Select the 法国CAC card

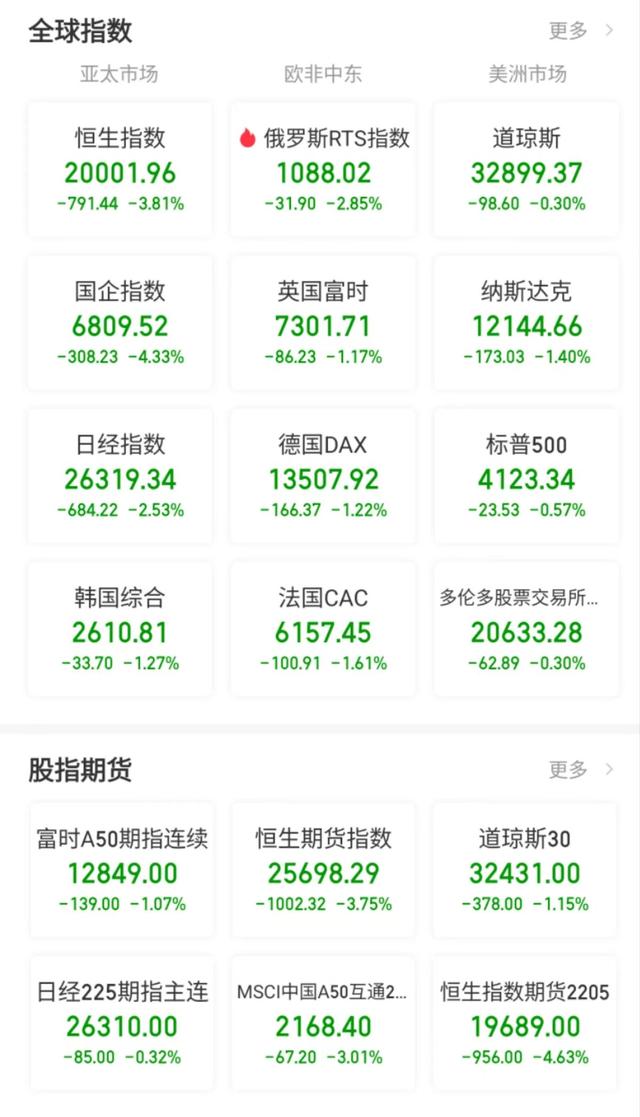pyautogui.click(x=323, y=629)
